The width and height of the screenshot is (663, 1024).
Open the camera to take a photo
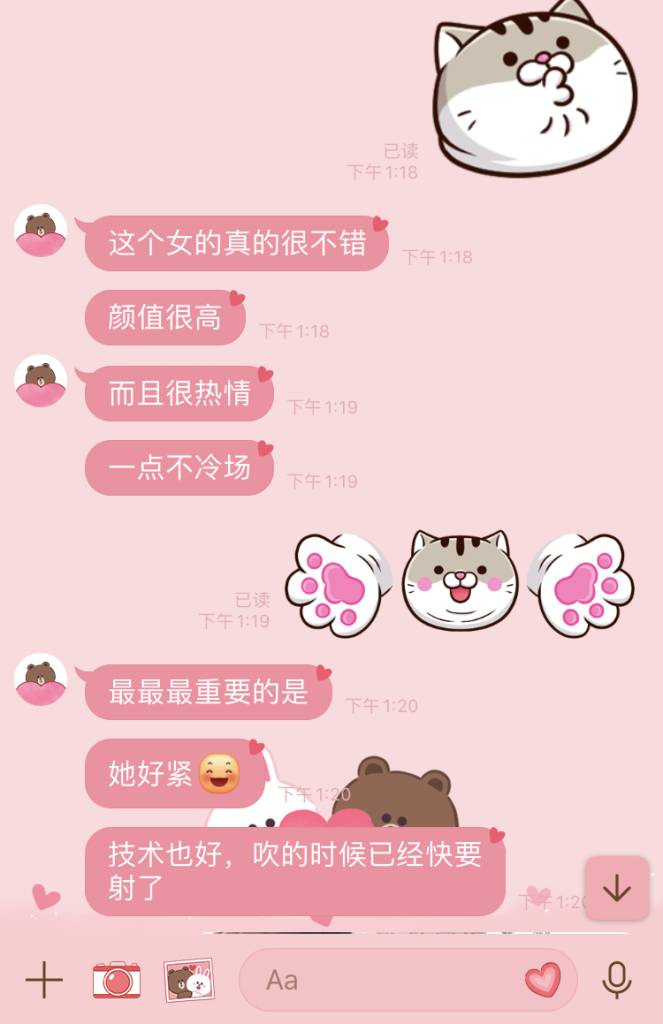[117, 980]
